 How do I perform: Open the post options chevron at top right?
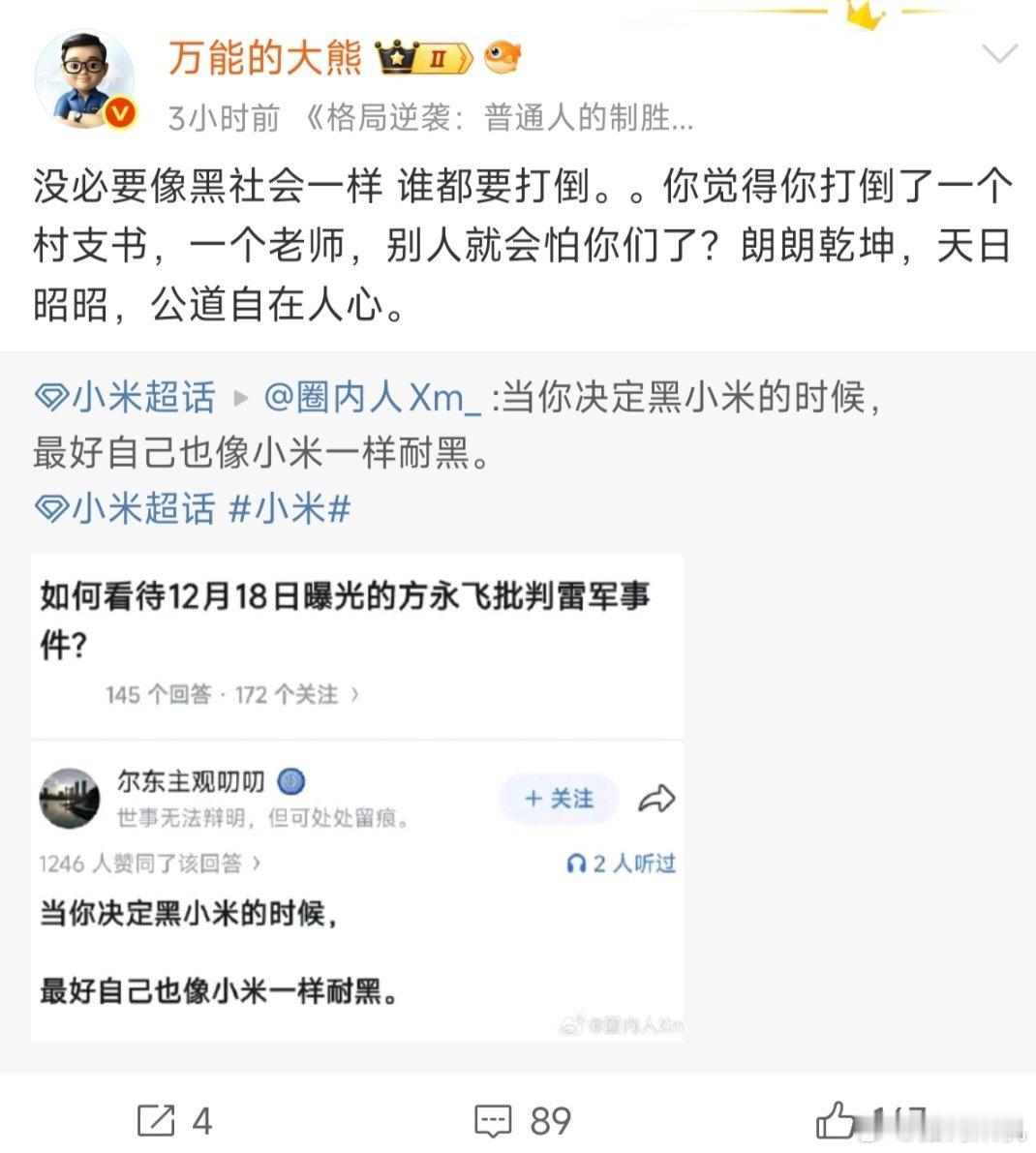coord(999,55)
